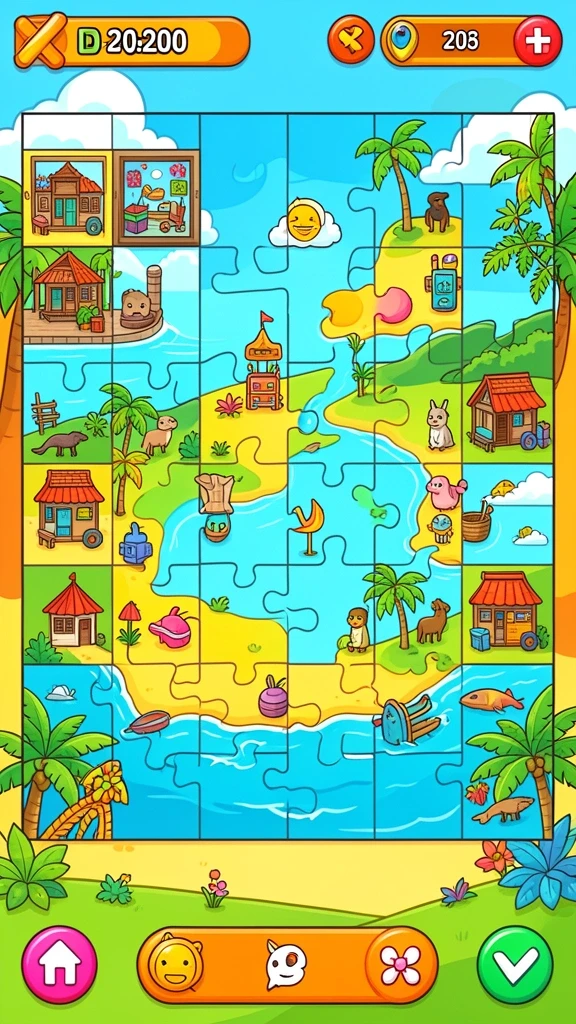576x1024 pixels.
Task: Add more coins with the red plus
Action: (x=537, y=41)
